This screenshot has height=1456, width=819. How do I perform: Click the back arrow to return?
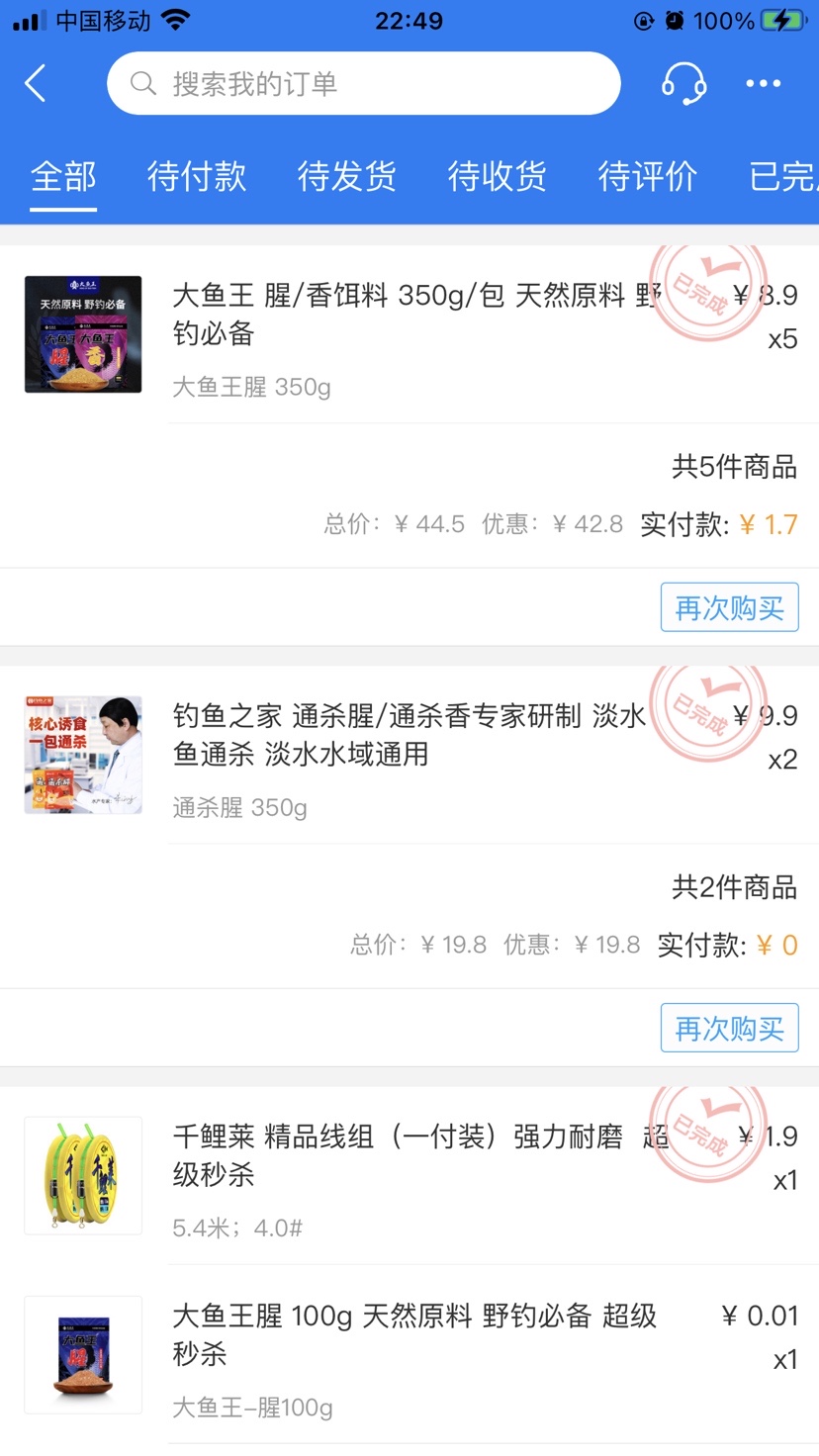(x=36, y=83)
